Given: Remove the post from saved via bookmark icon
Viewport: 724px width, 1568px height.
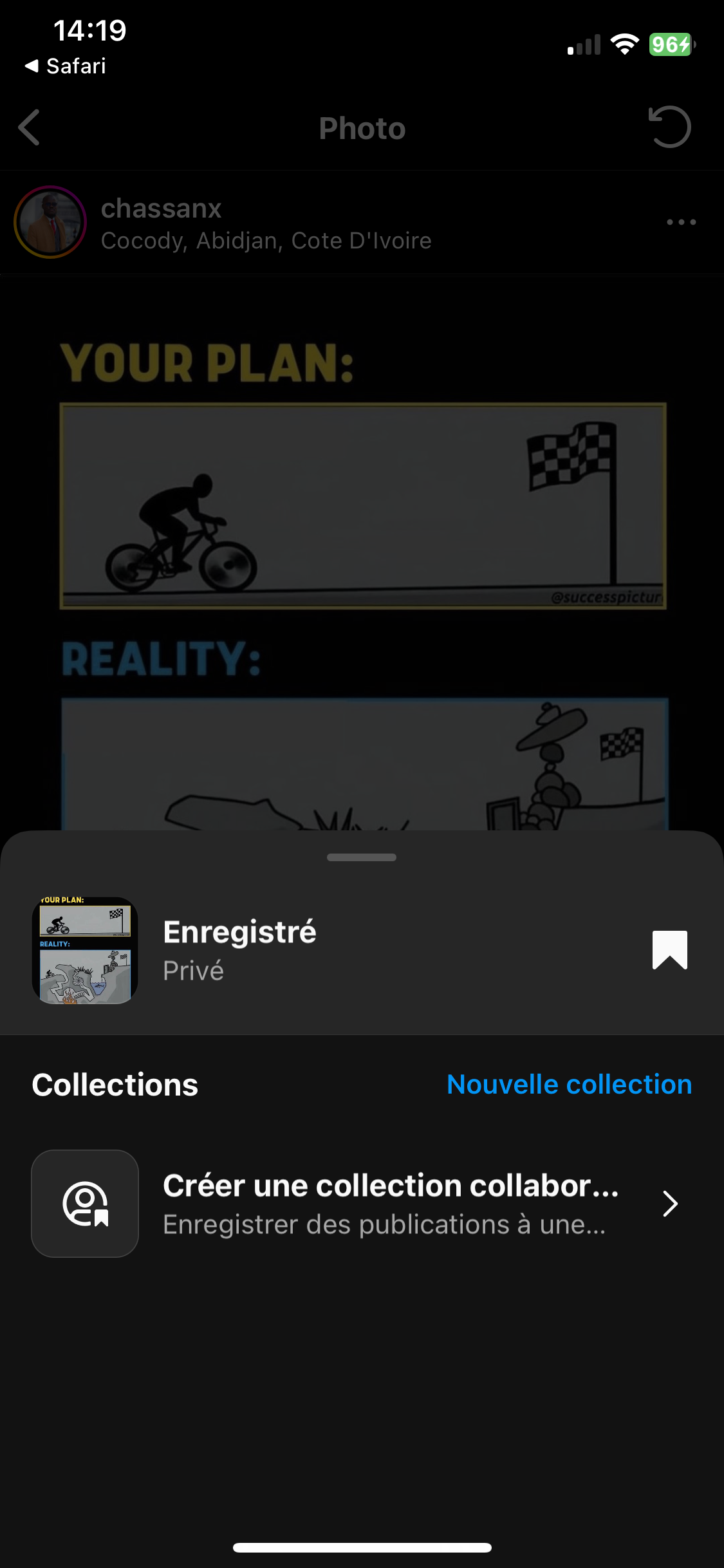Looking at the screenshot, I should (669, 949).
